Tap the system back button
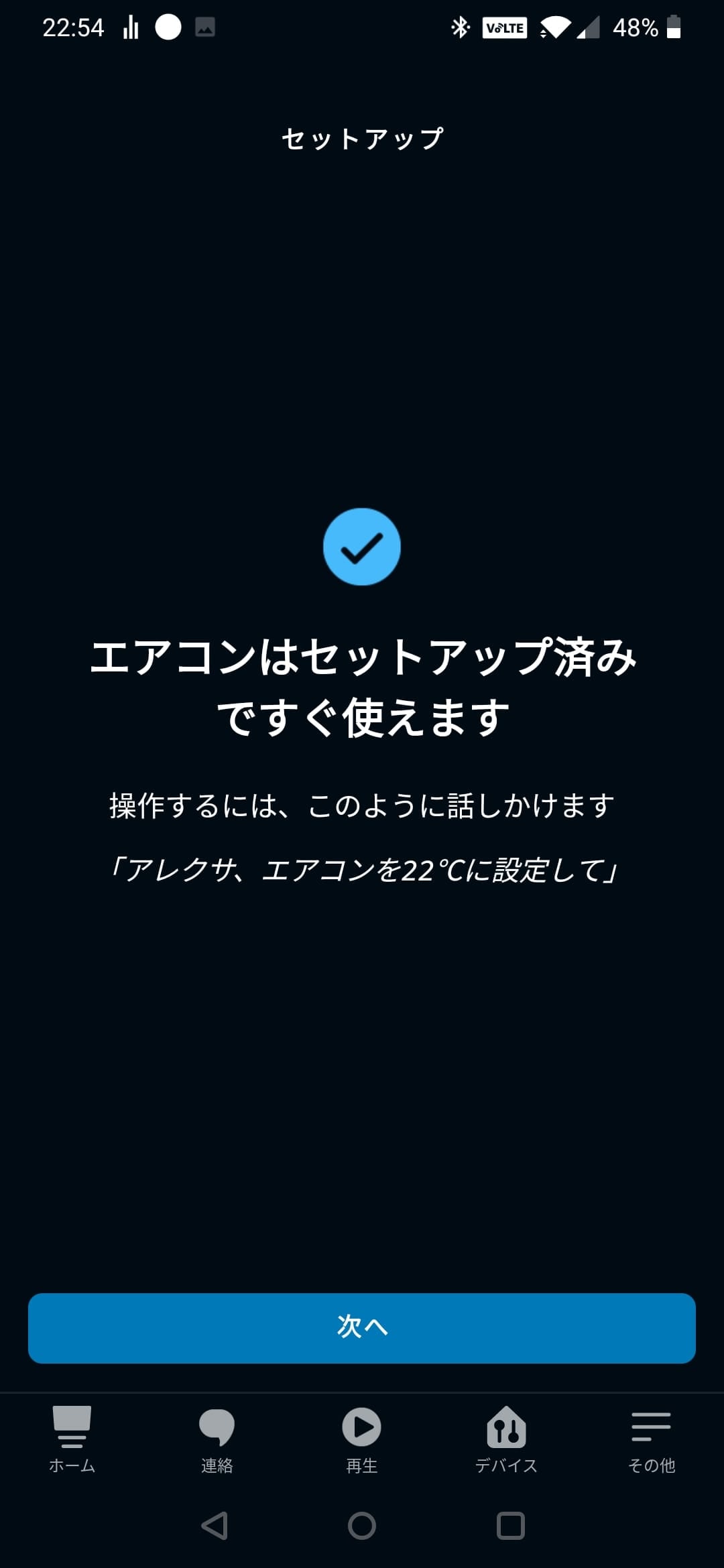Image resolution: width=724 pixels, height=1568 pixels. [215, 1526]
